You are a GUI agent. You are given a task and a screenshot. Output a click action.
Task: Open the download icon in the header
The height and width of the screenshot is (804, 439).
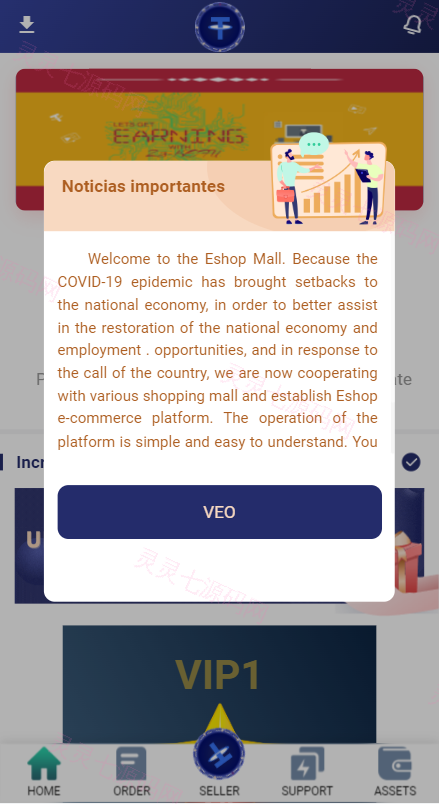coord(27,25)
